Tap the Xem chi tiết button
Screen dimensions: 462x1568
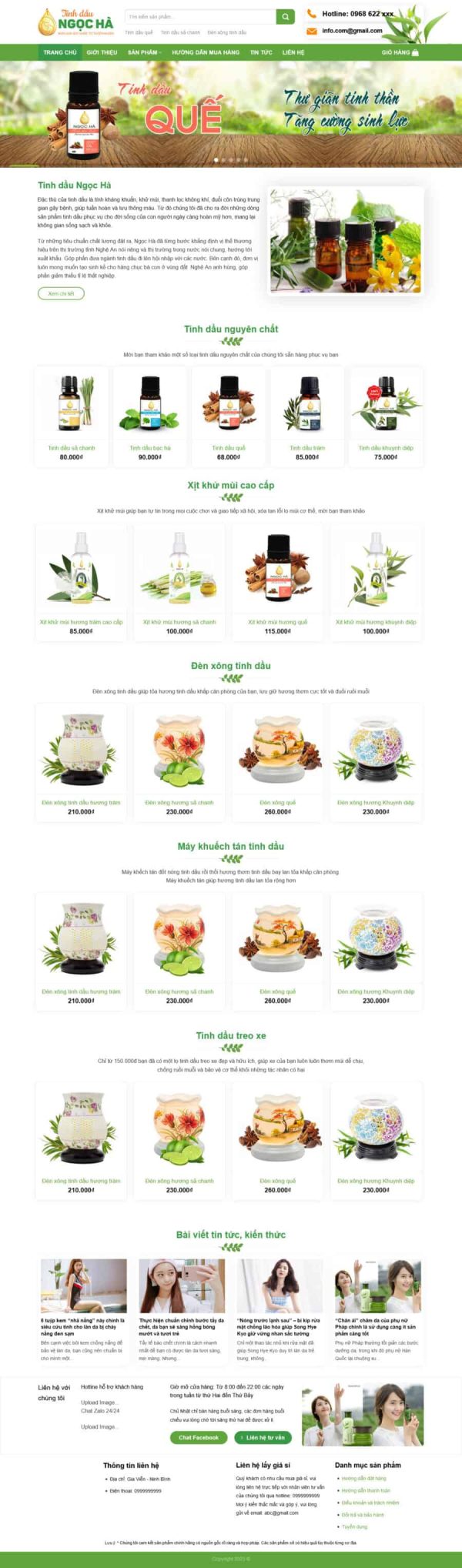[x=61, y=293]
